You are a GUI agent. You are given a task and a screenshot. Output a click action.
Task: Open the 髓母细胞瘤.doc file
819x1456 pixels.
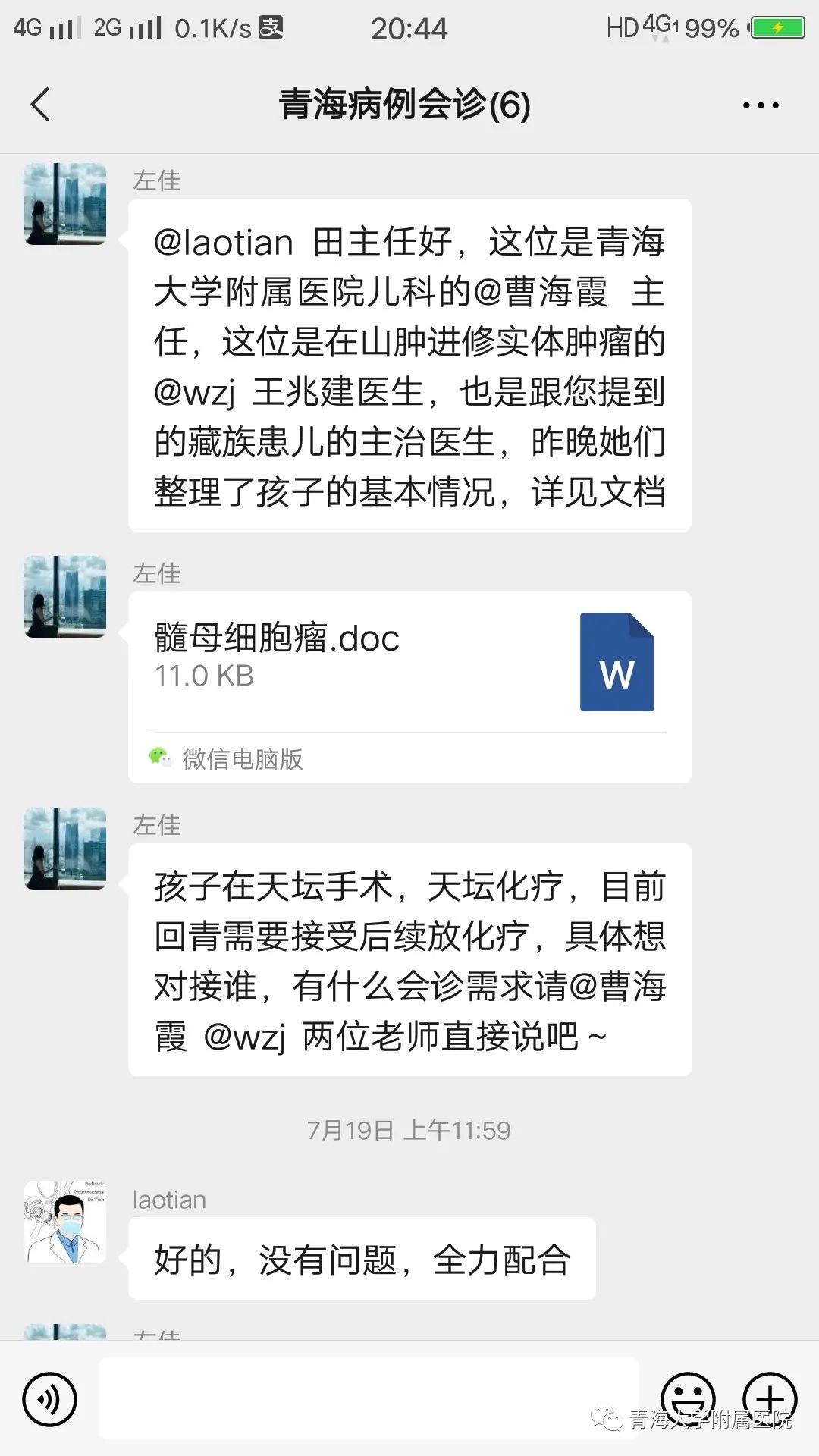tap(409, 661)
